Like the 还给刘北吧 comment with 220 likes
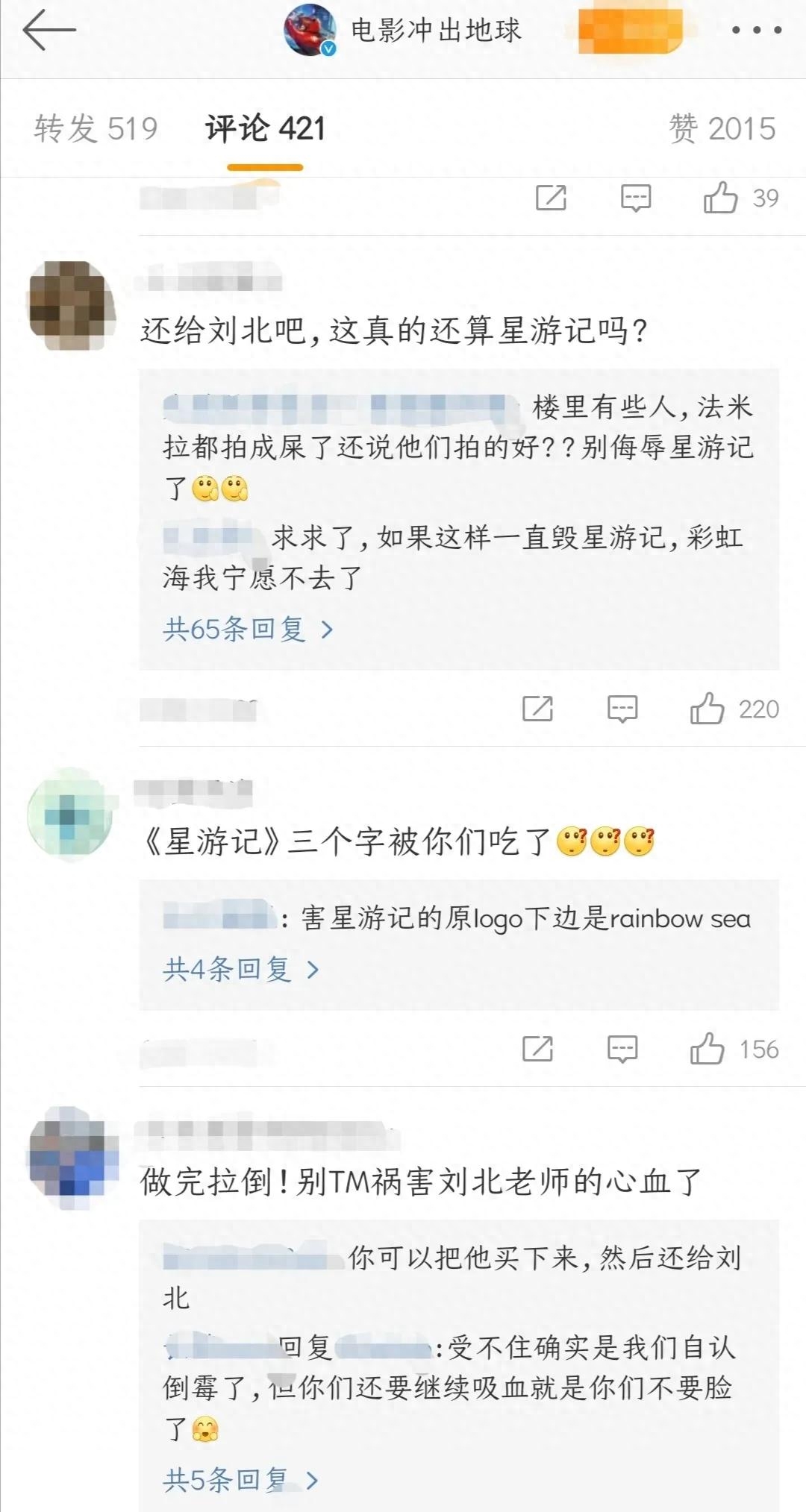This screenshot has width=806, height=1512. point(707,709)
